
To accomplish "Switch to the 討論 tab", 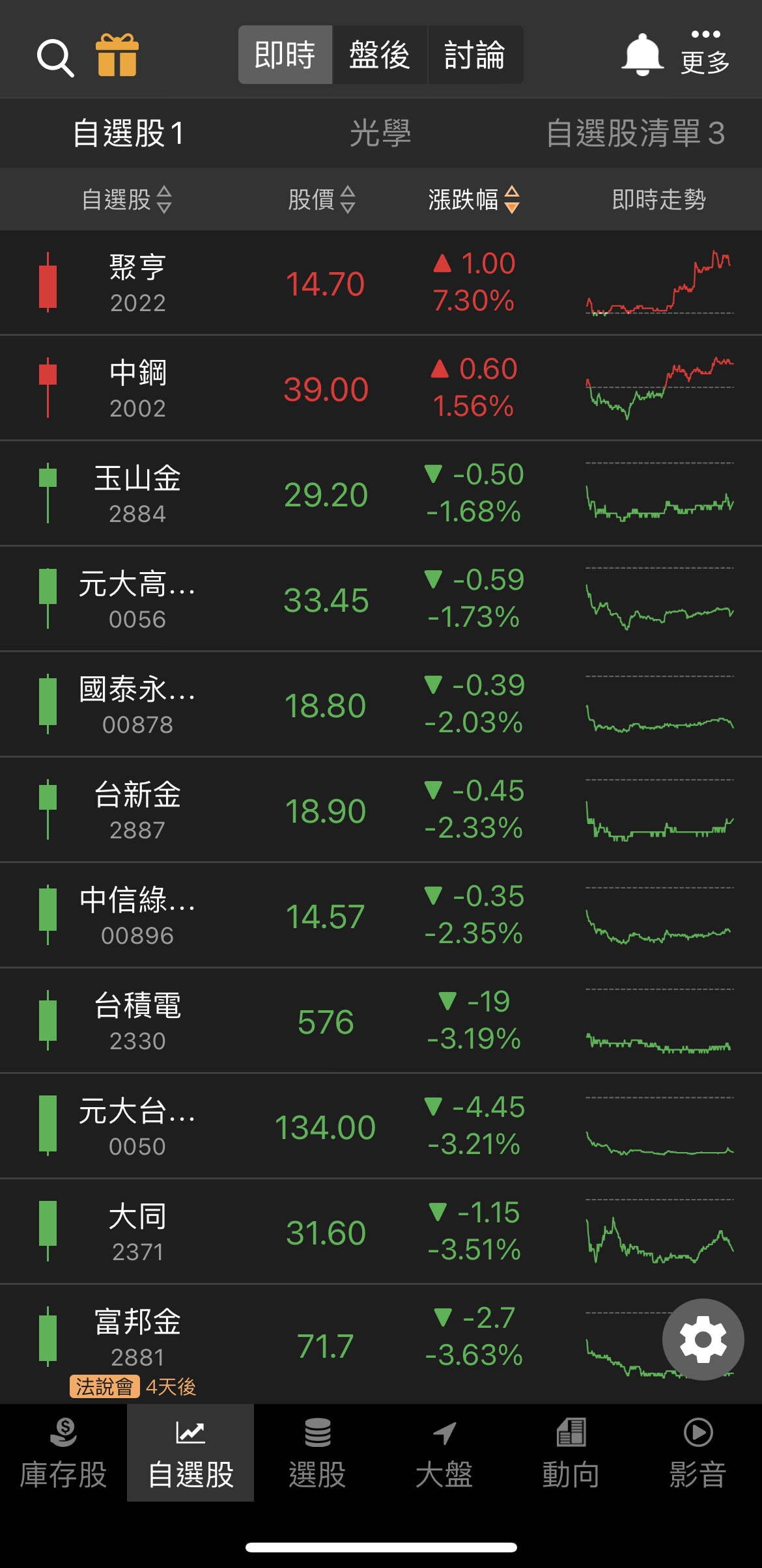I will click(x=475, y=55).
